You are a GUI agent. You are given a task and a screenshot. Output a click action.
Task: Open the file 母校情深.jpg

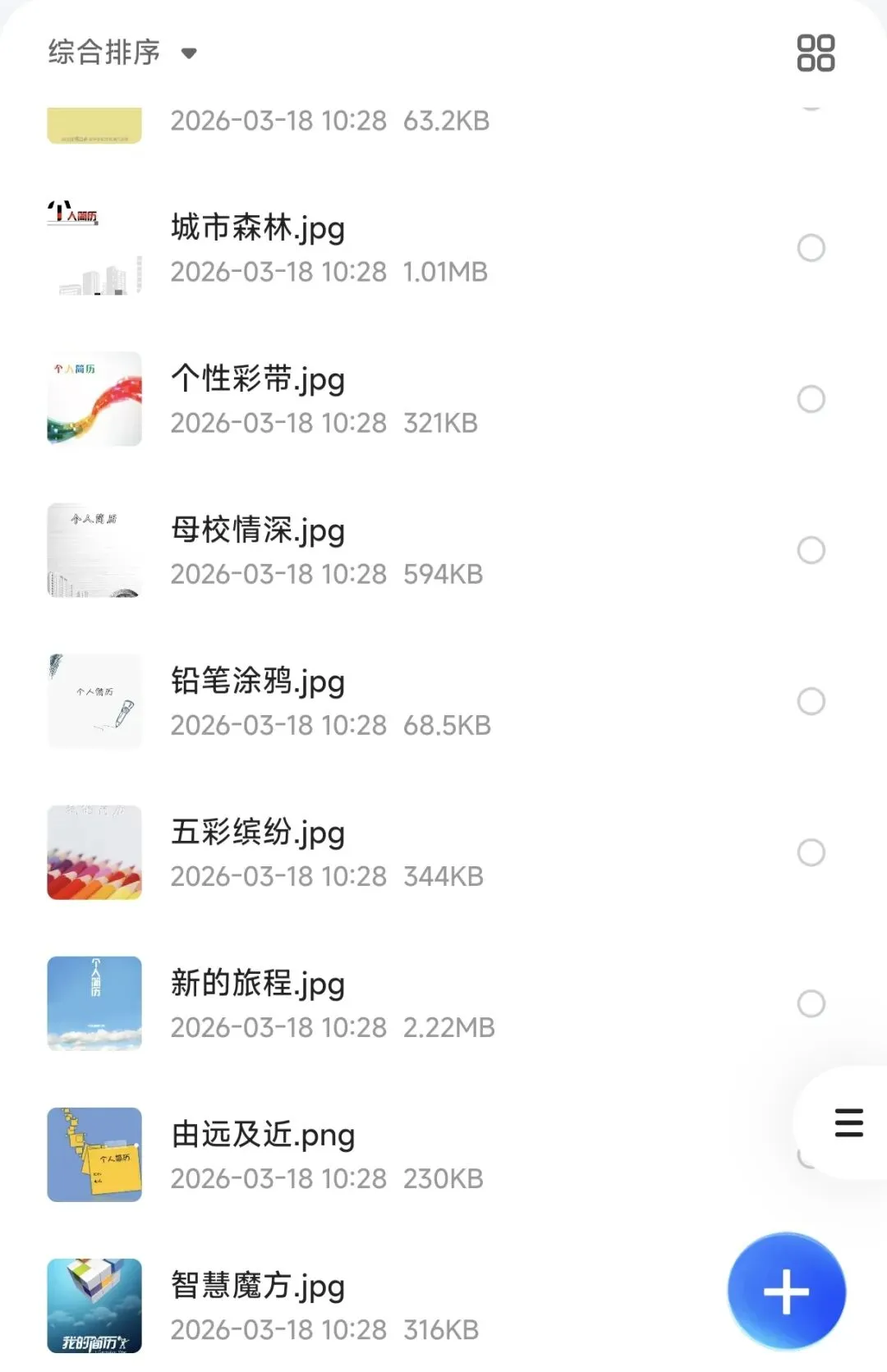click(258, 530)
